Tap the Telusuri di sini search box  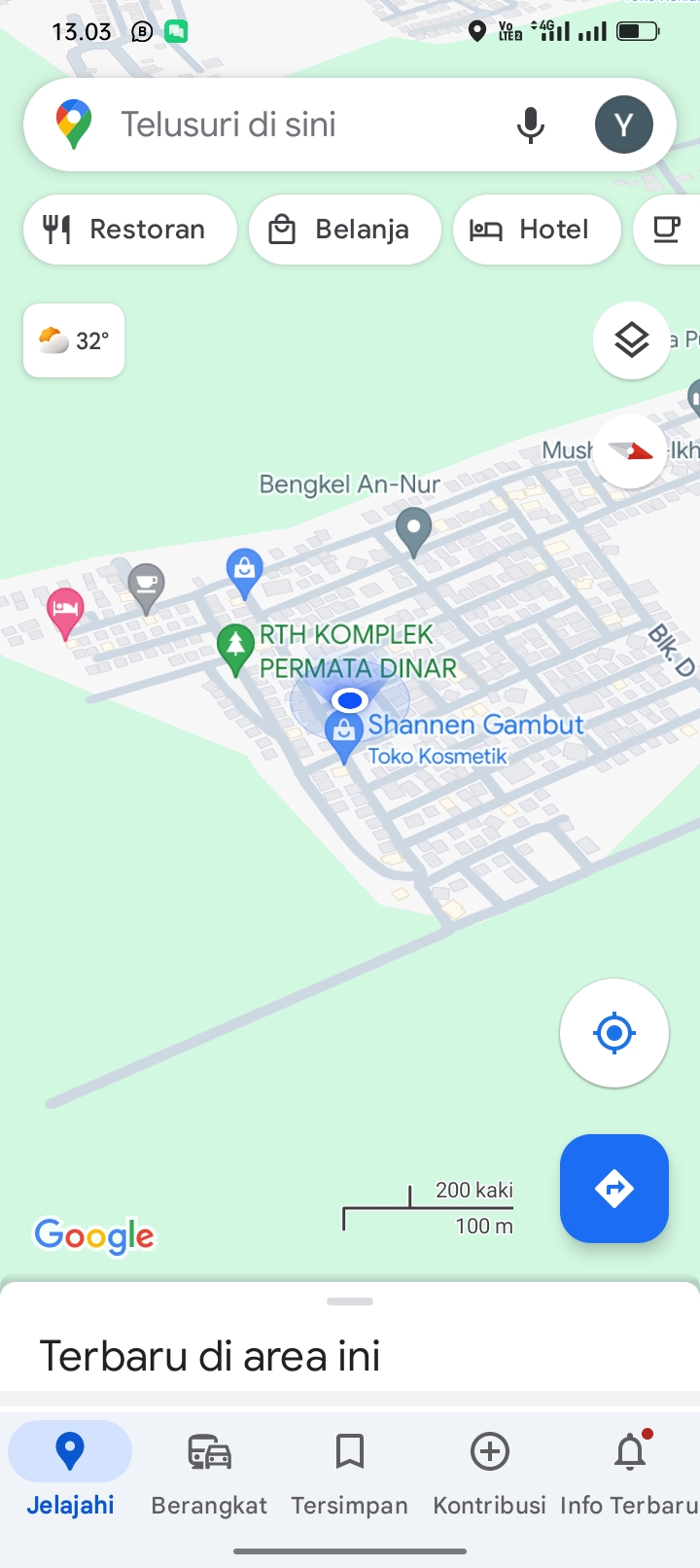(292, 125)
